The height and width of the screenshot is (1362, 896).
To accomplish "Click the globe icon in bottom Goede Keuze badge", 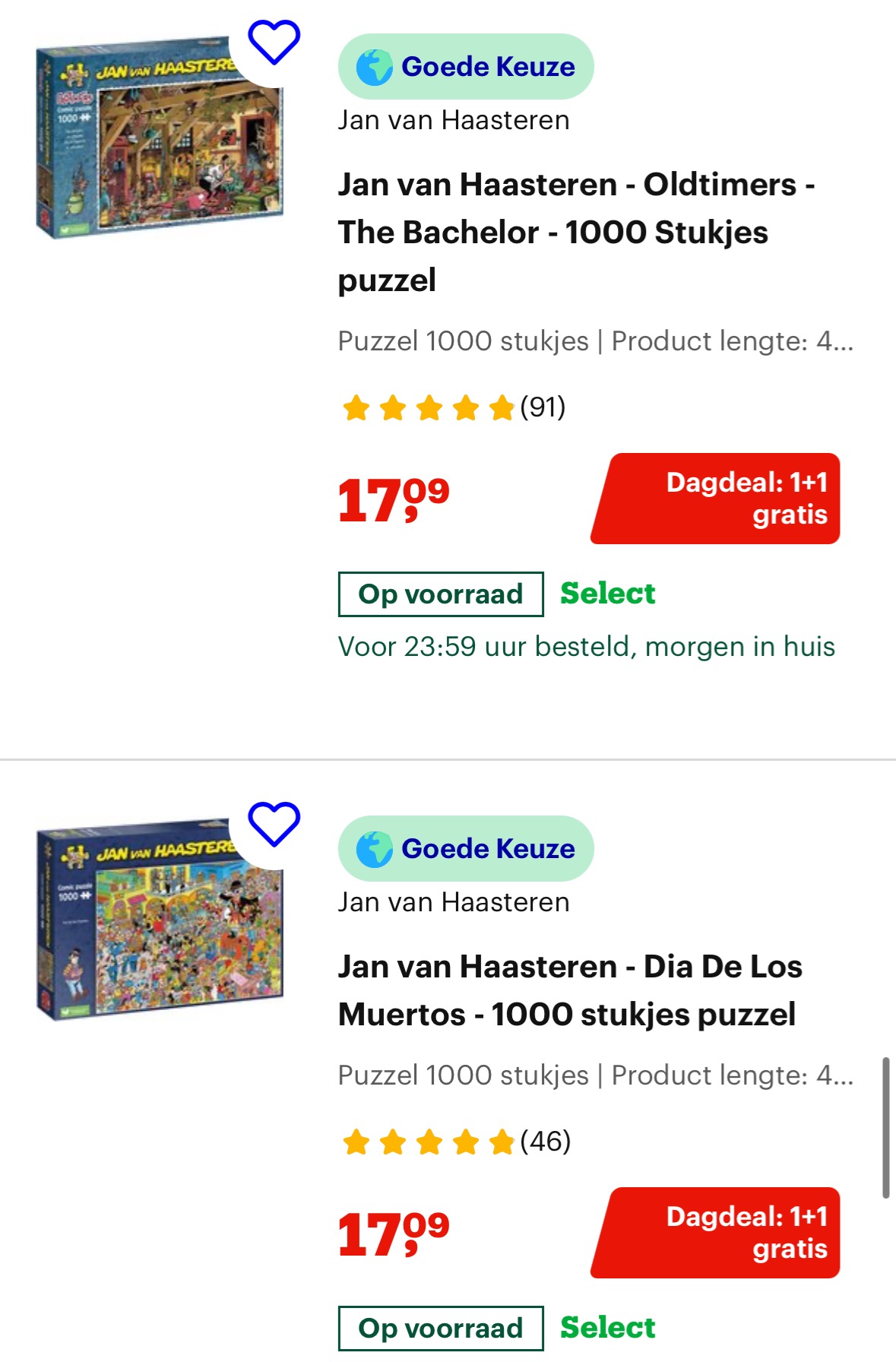I will [373, 849].
